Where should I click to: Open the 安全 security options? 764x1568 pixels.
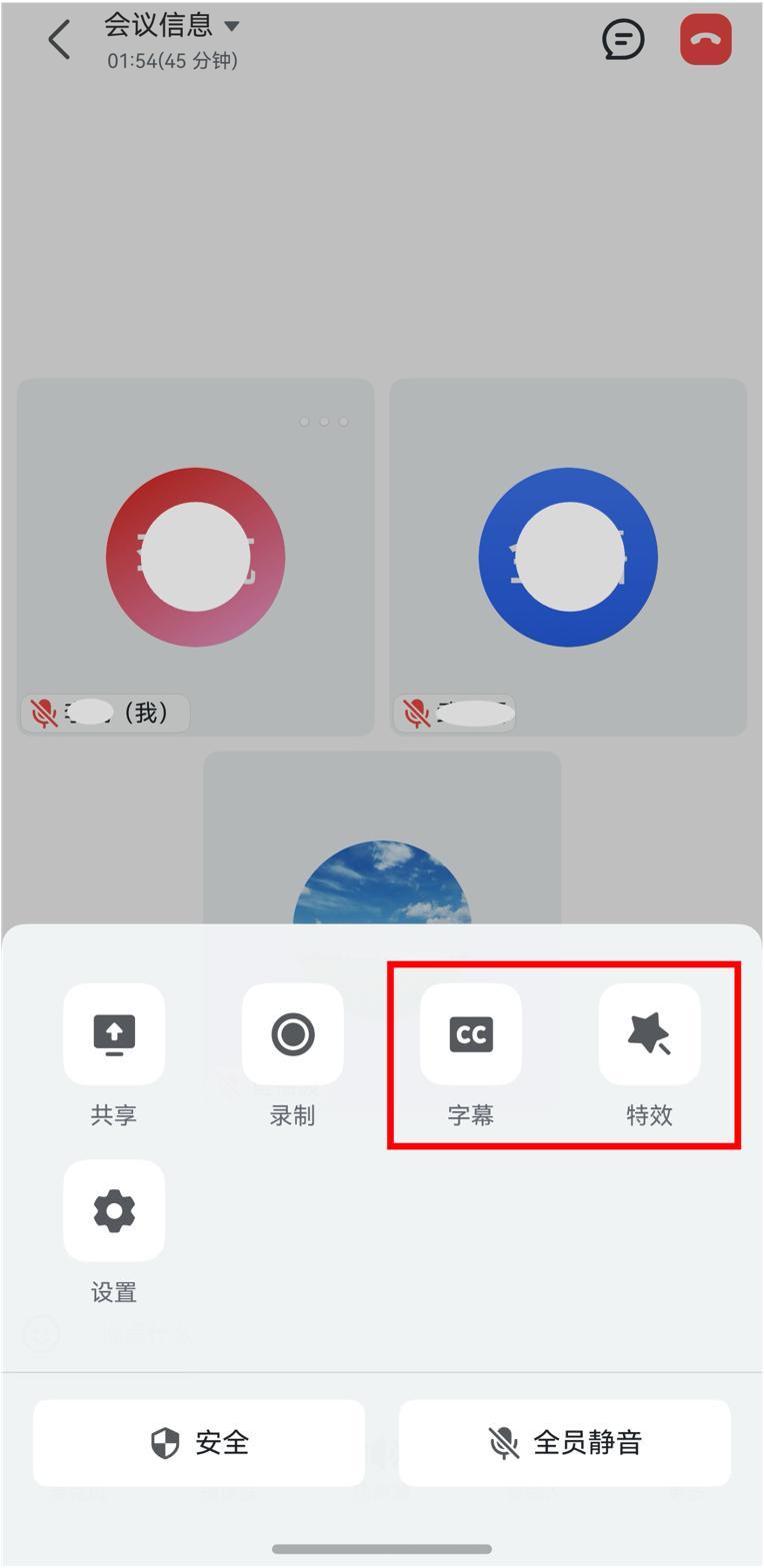[199, 1442]
